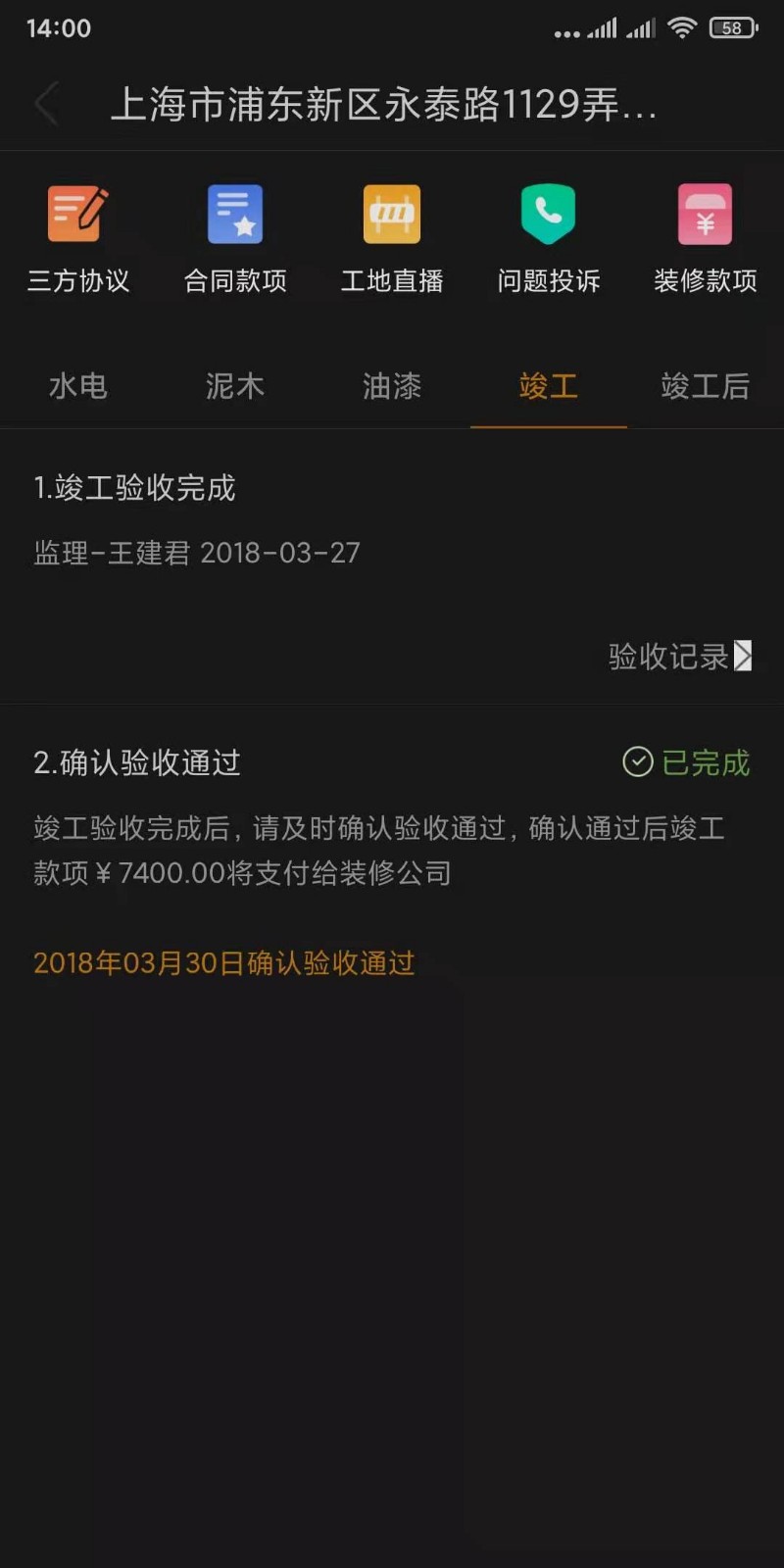Open 三方协议 shortcut
This screenshot has width=784, height=1568.
click(78, 239)
